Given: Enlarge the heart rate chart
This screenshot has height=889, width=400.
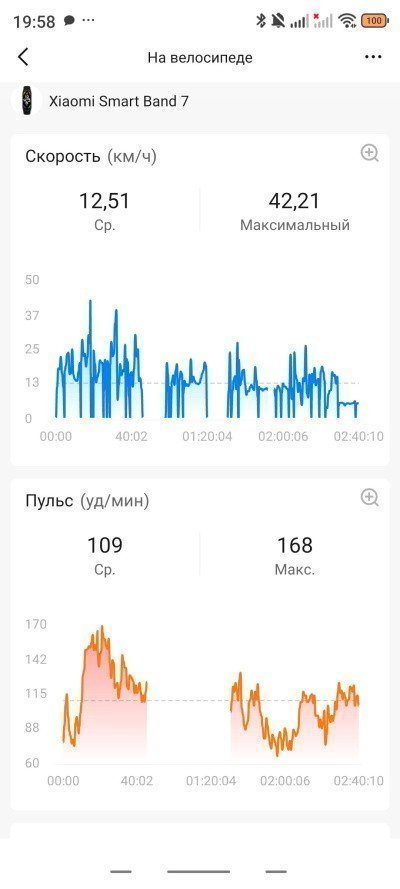Looking at the screenshot, I should point(369,498).
